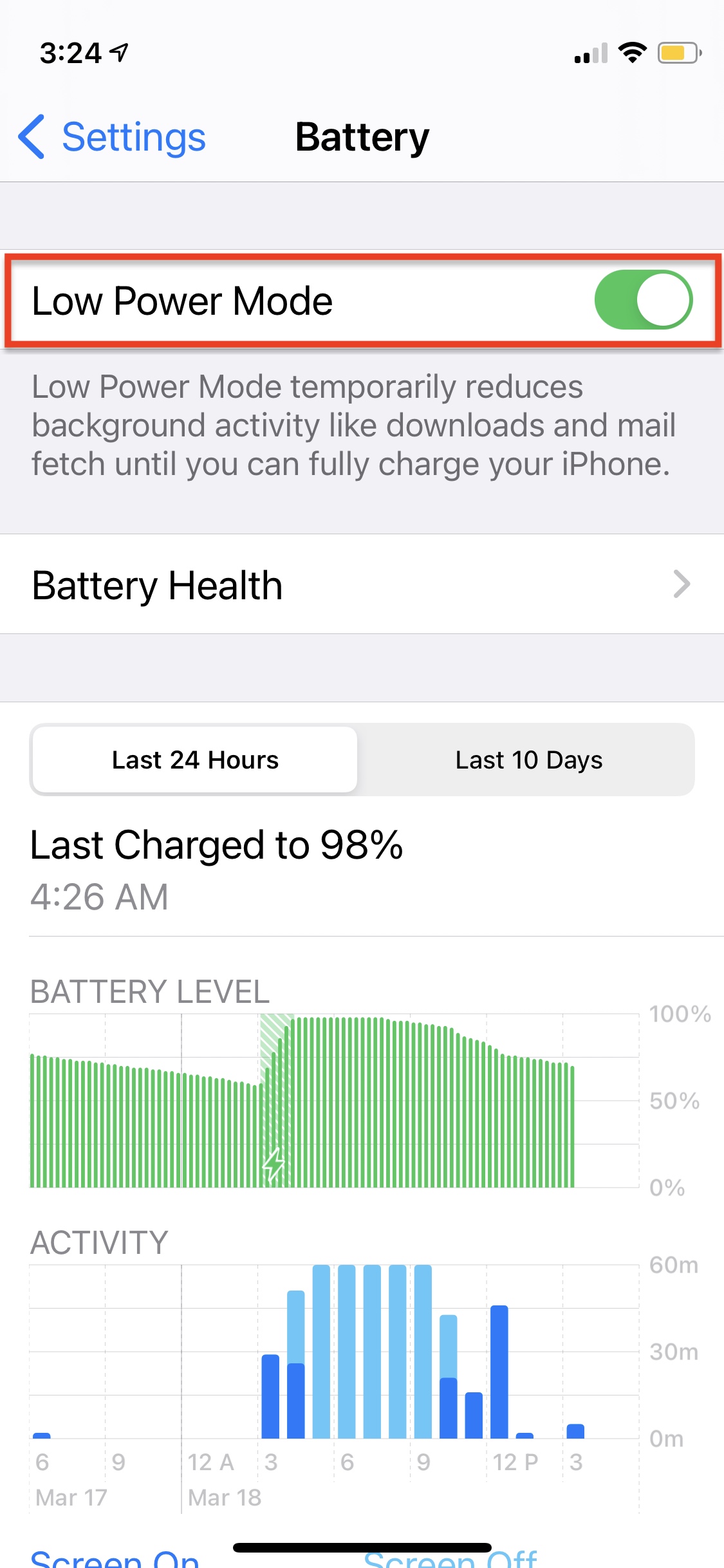This screenshot has height=1568, width=724.
Task: Open Battery Health
Action: point(362,584)
